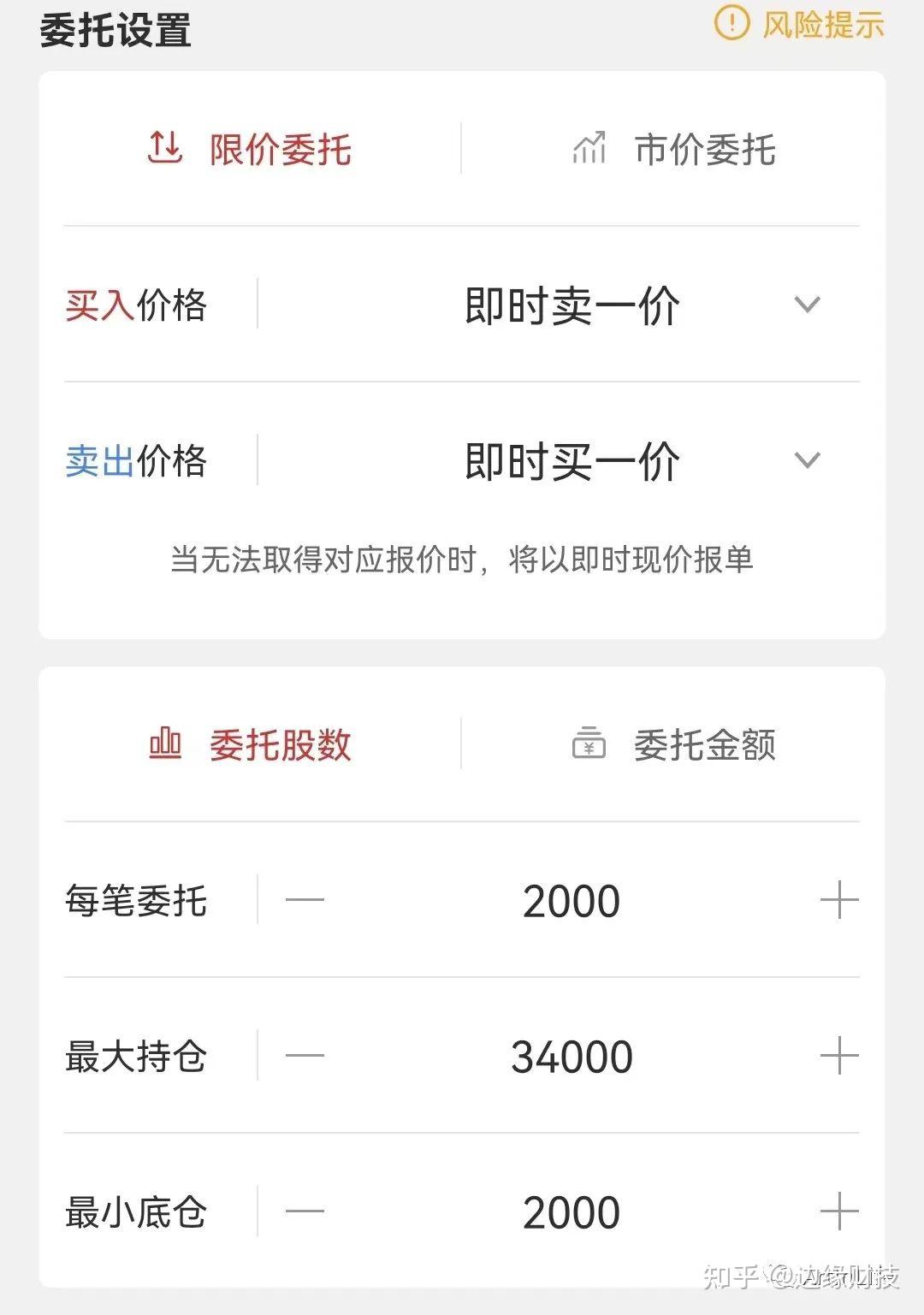Click the order shares (委托股数) bar icon
The image size is (924, 1315).
[x=165, y=744]
